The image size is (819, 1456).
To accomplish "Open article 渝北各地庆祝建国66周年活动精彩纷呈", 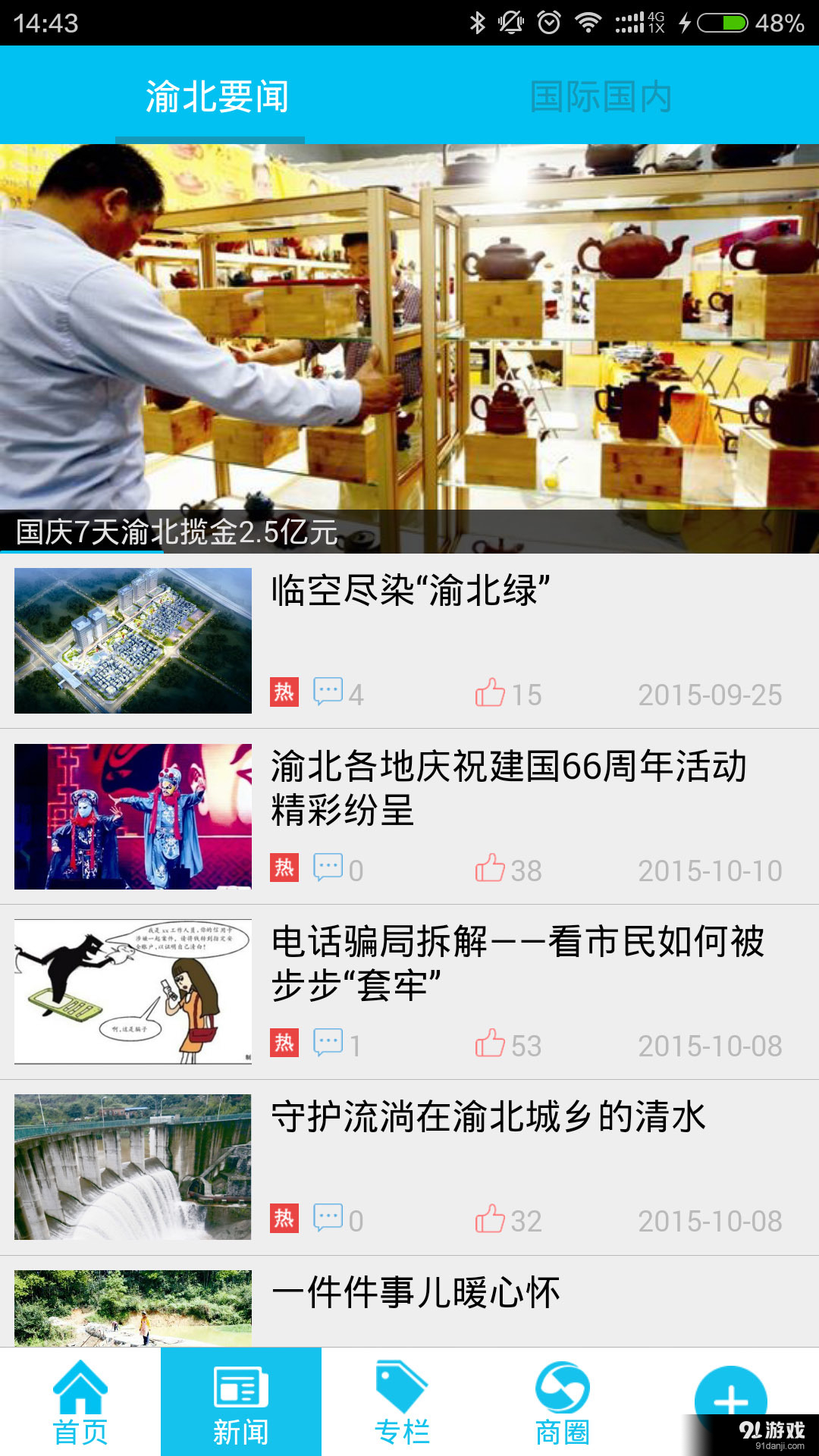I will click(508, 787).
